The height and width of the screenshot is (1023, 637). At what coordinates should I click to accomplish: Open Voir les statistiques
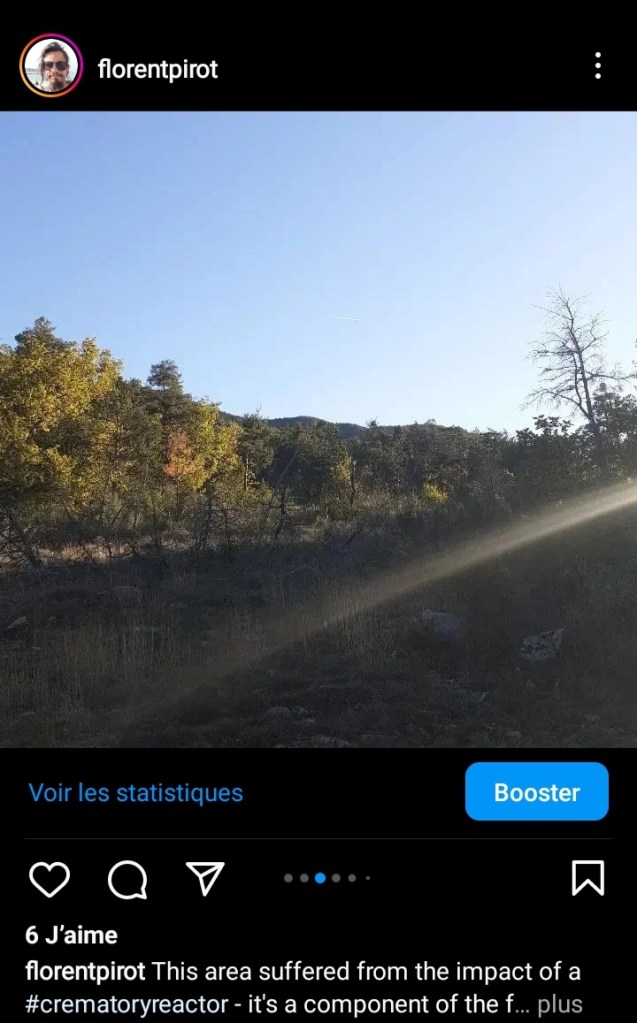coord(135,793)
